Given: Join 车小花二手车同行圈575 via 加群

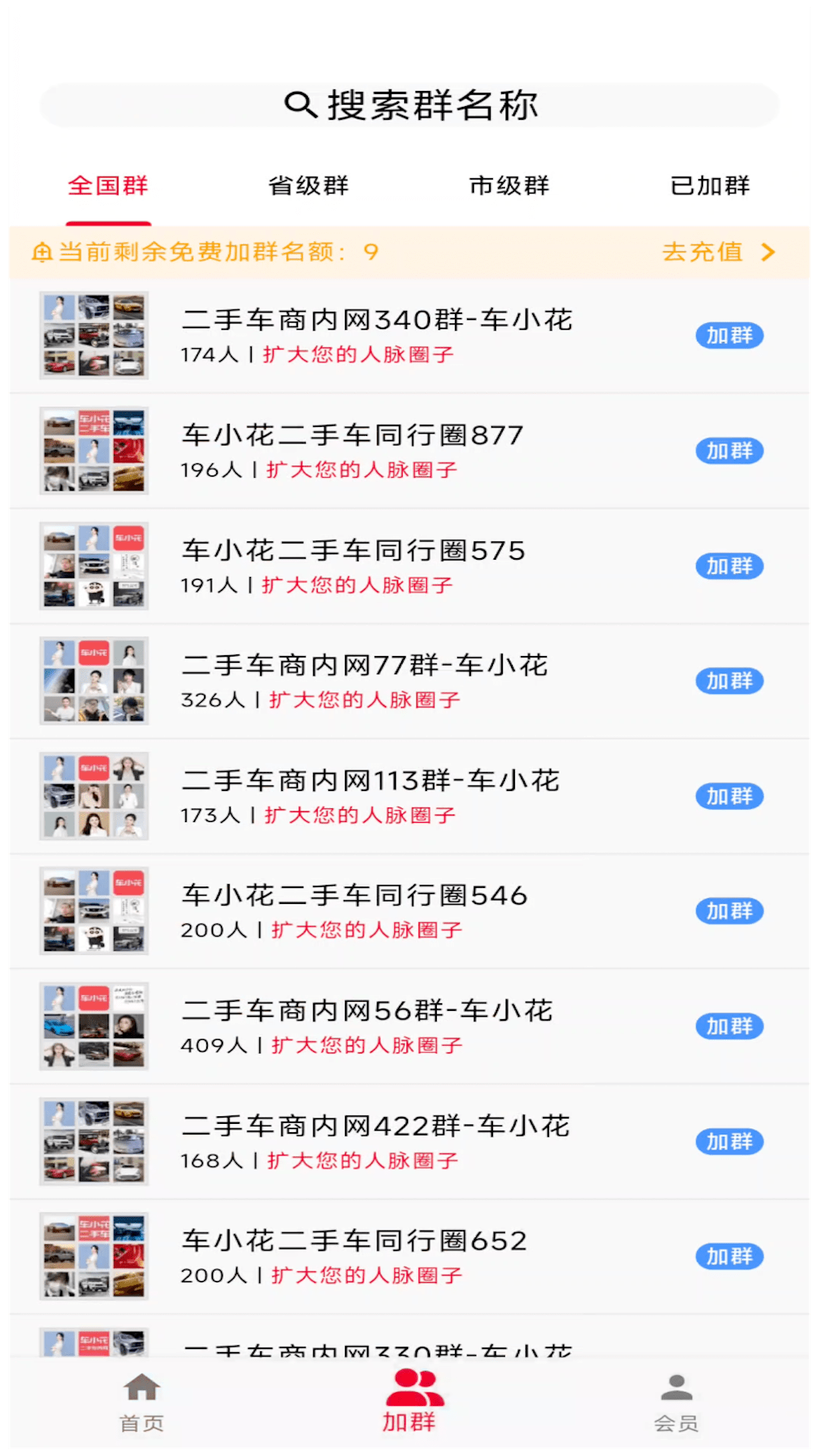Looking at the screenshot, I should pyautogui.click(x=729, y=566).
